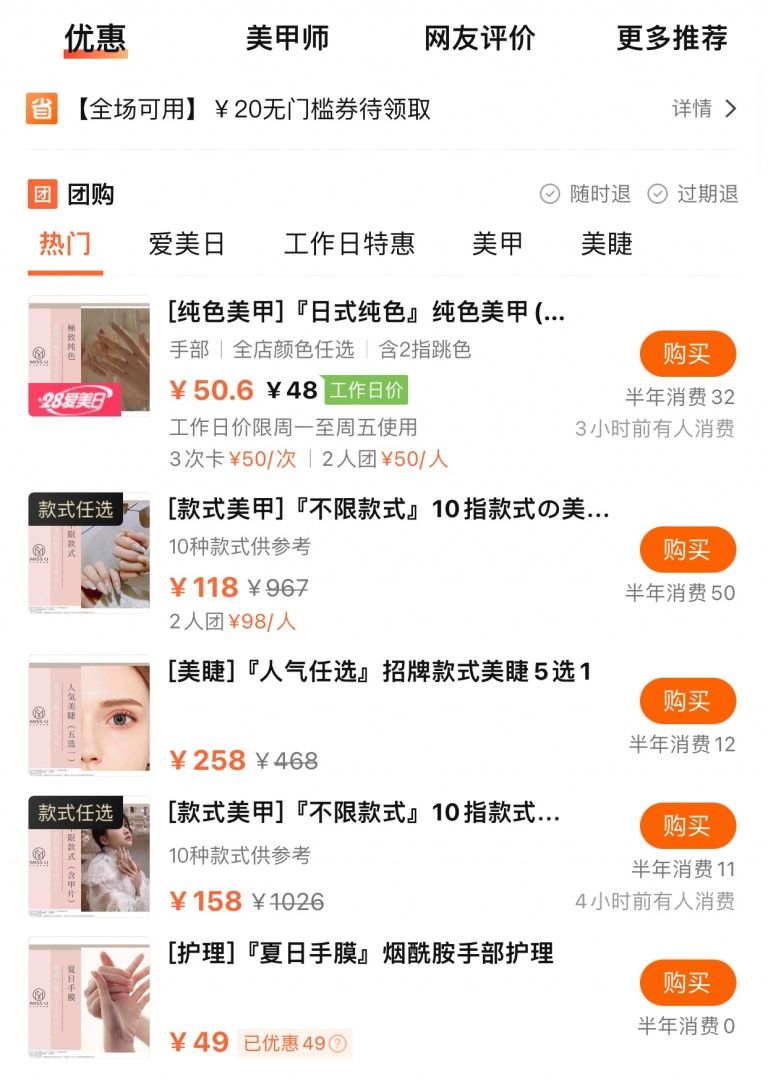Image resolution: width=768 pixels, height=1080 pixels.
Task: Open the 网友评价 tab
Action: [480, 39]
